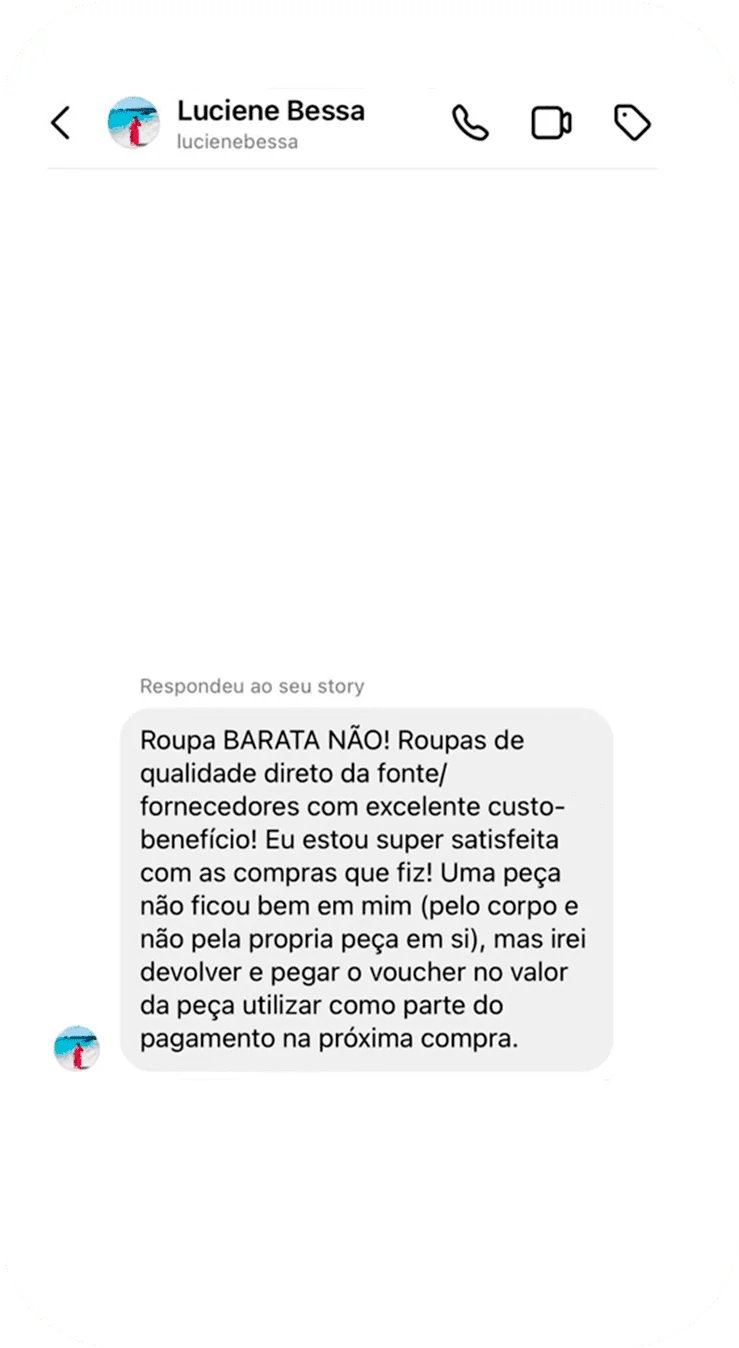Open the label tag icon
The width and height of the screenshot is (739, 1348).
coord(631,123)
